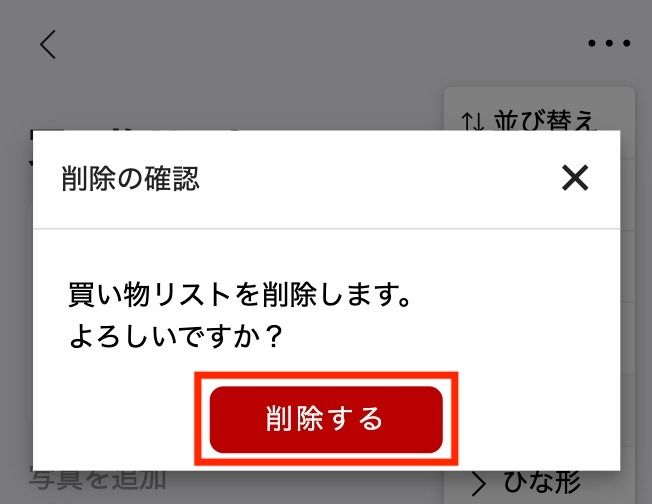Confirm deletion with 削除する button
This screenshot has width=652, height=504.
pyautogui.click(x=326, y=419)
